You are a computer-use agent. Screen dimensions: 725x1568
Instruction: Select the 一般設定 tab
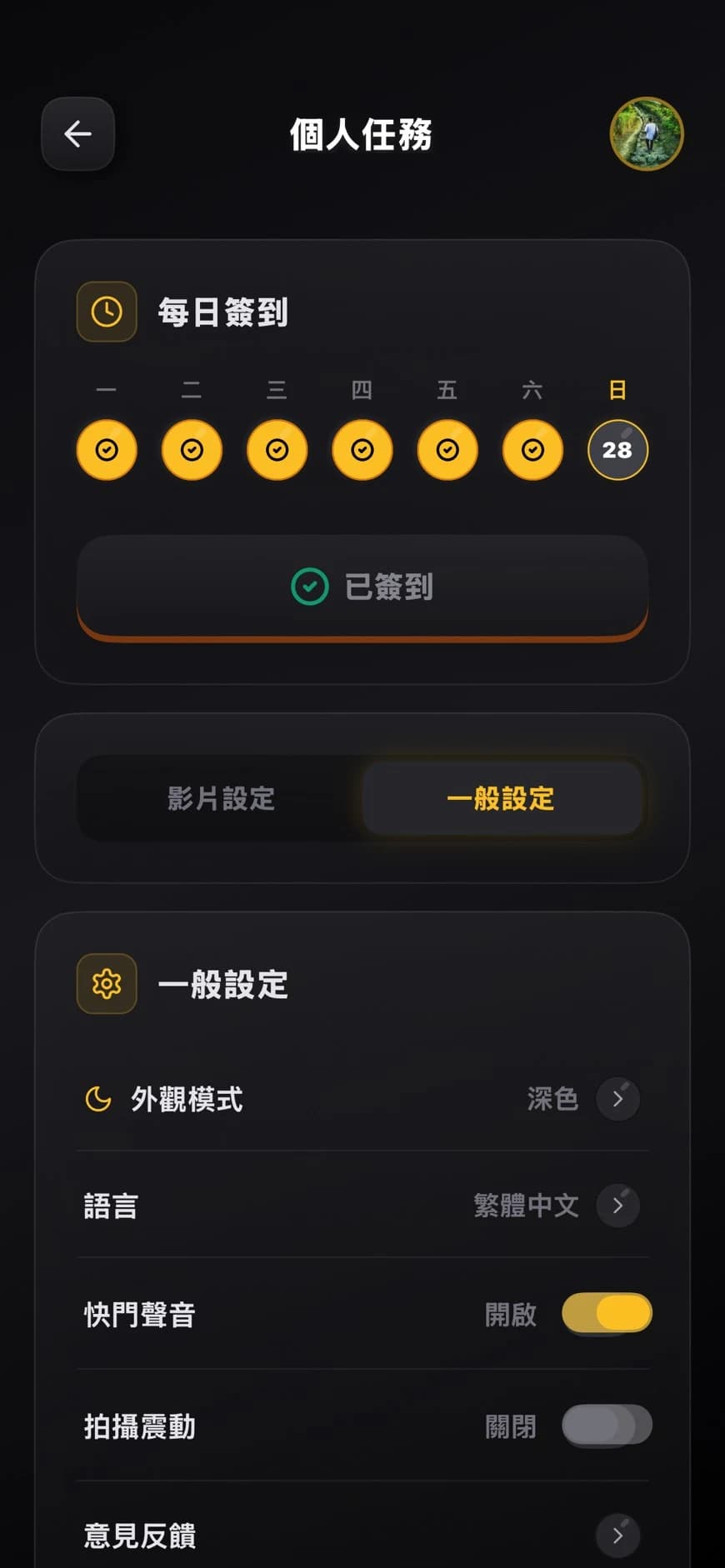click(x=501, y=798)
